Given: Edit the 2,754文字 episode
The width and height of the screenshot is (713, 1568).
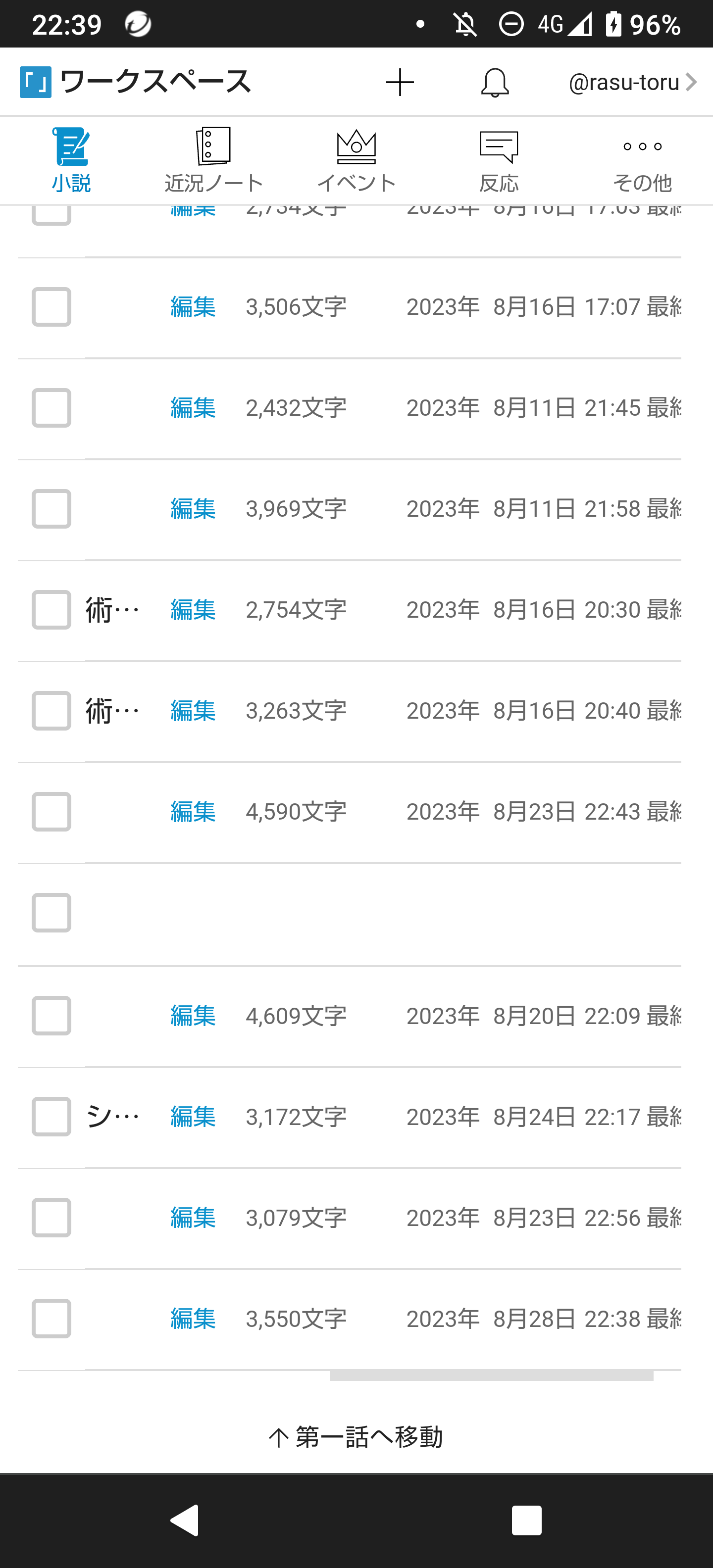Looking at the screenshot, I should (x=193, y=610).
